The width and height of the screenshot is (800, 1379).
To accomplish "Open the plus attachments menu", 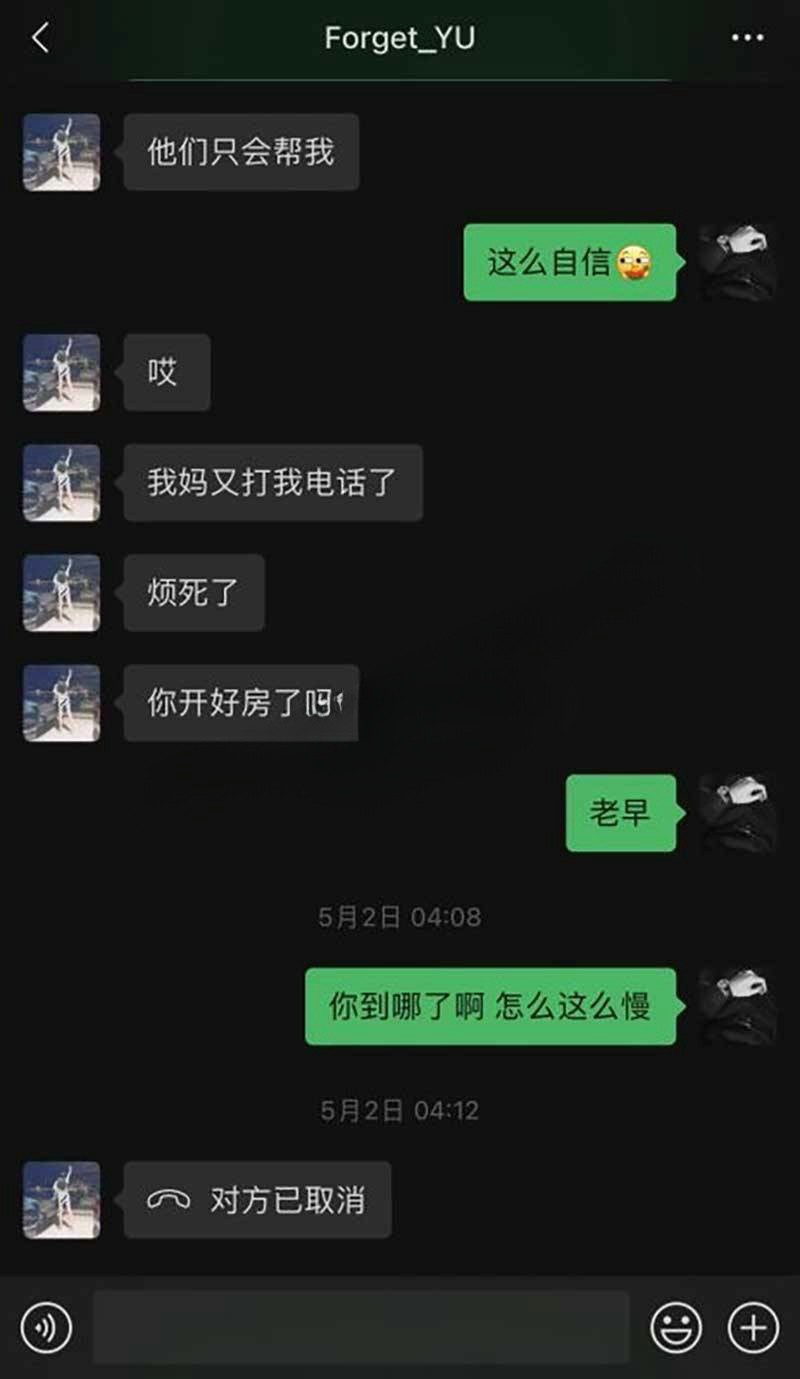I will click(x=752, y=1328).
